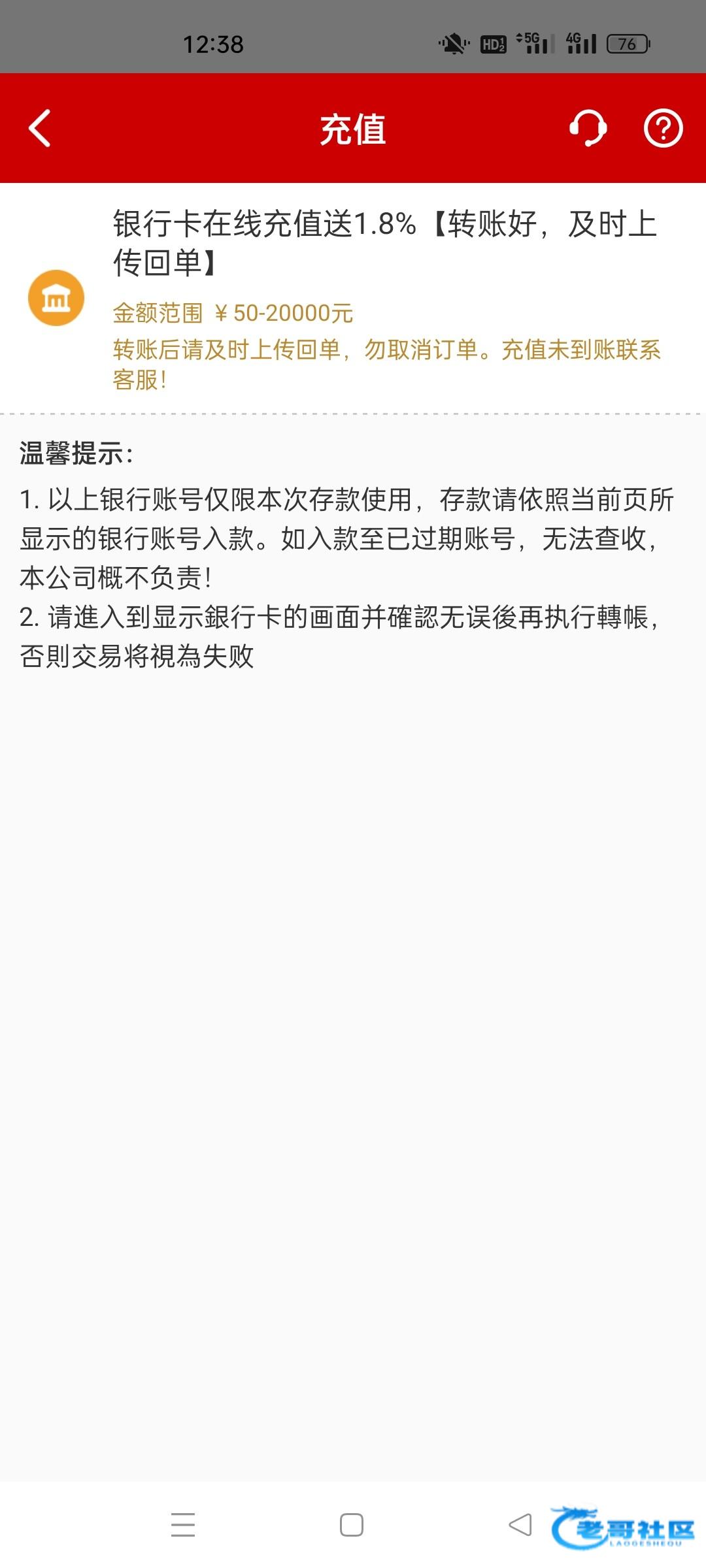Open the help question mark icon
This screenshot has width=706, height=1568.
coord(664,128)
